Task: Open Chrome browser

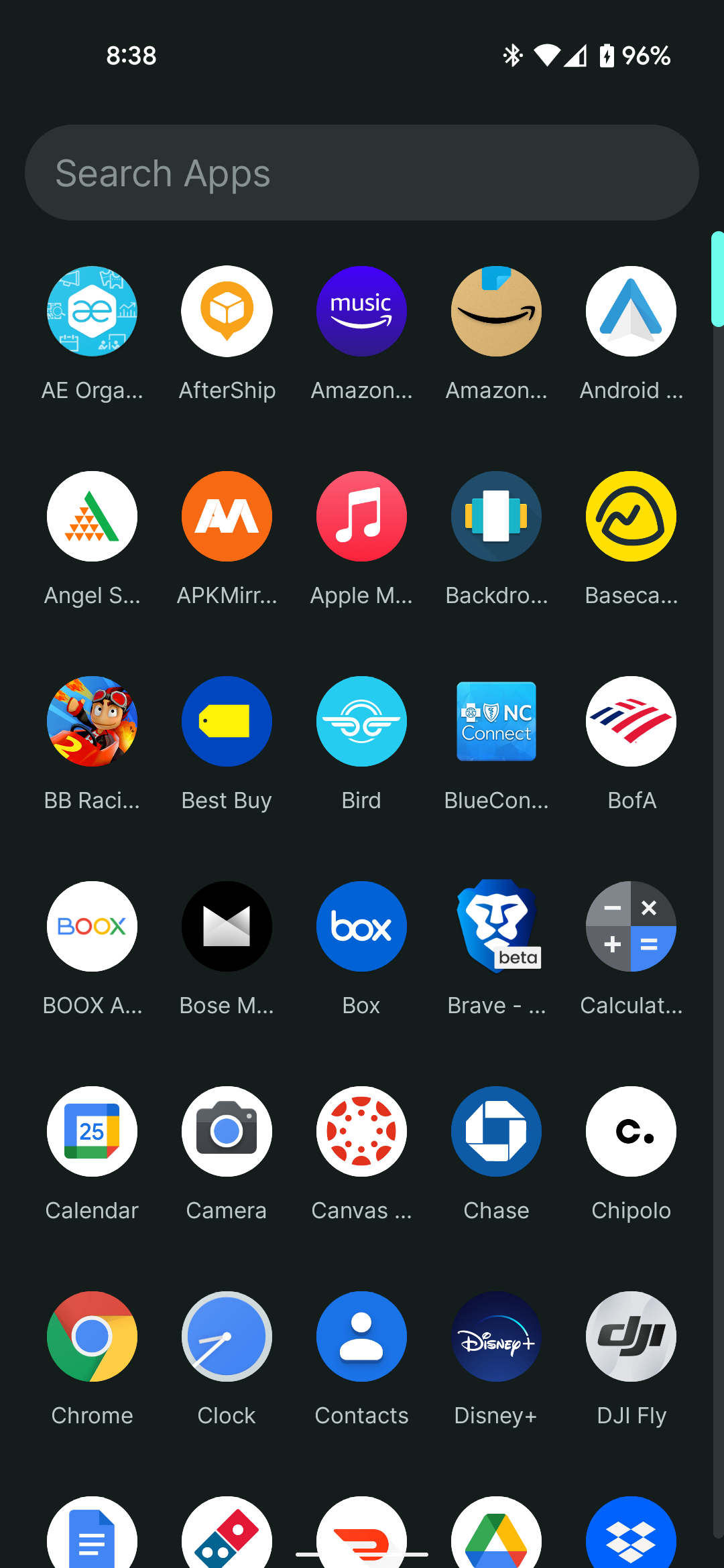Action: coord(92,1337)
